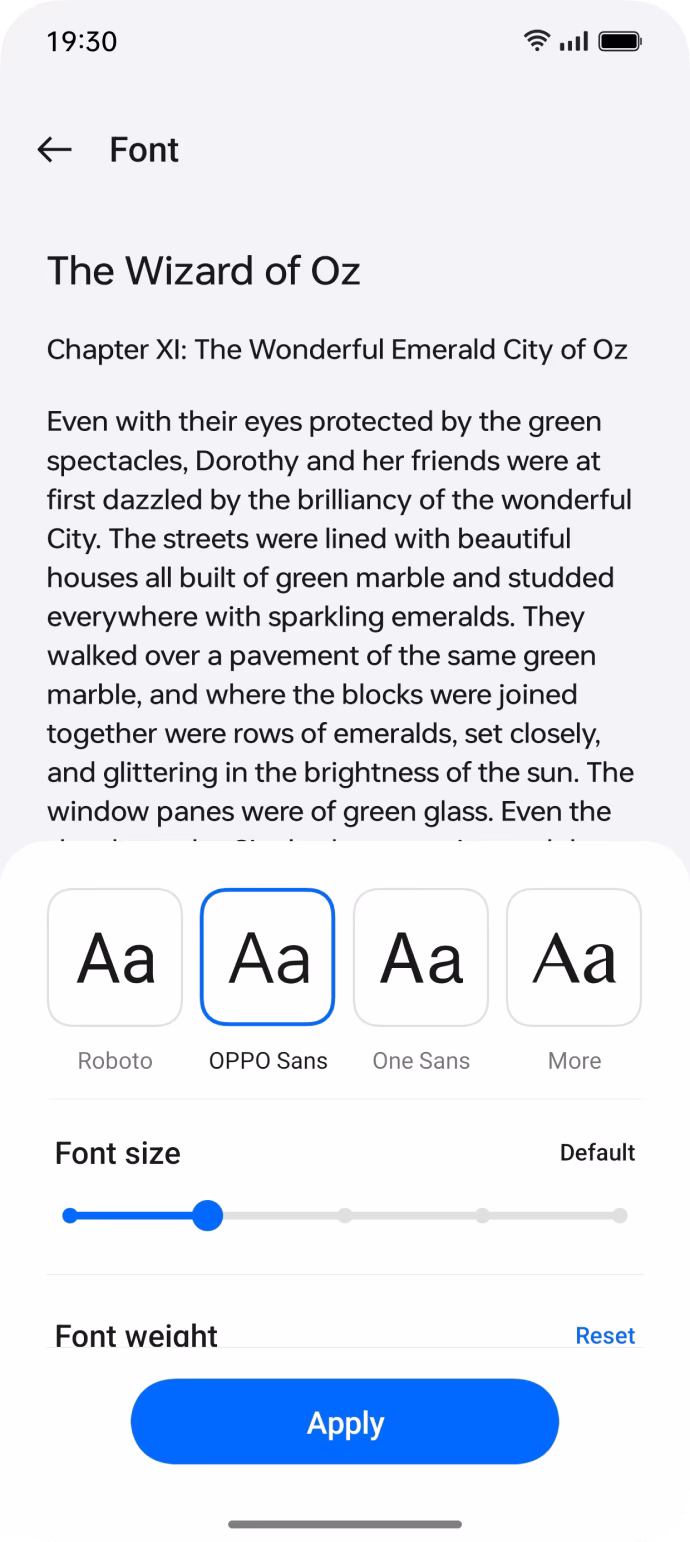
Task: Tap the middle font size stop
Action: coord(345,1216)
